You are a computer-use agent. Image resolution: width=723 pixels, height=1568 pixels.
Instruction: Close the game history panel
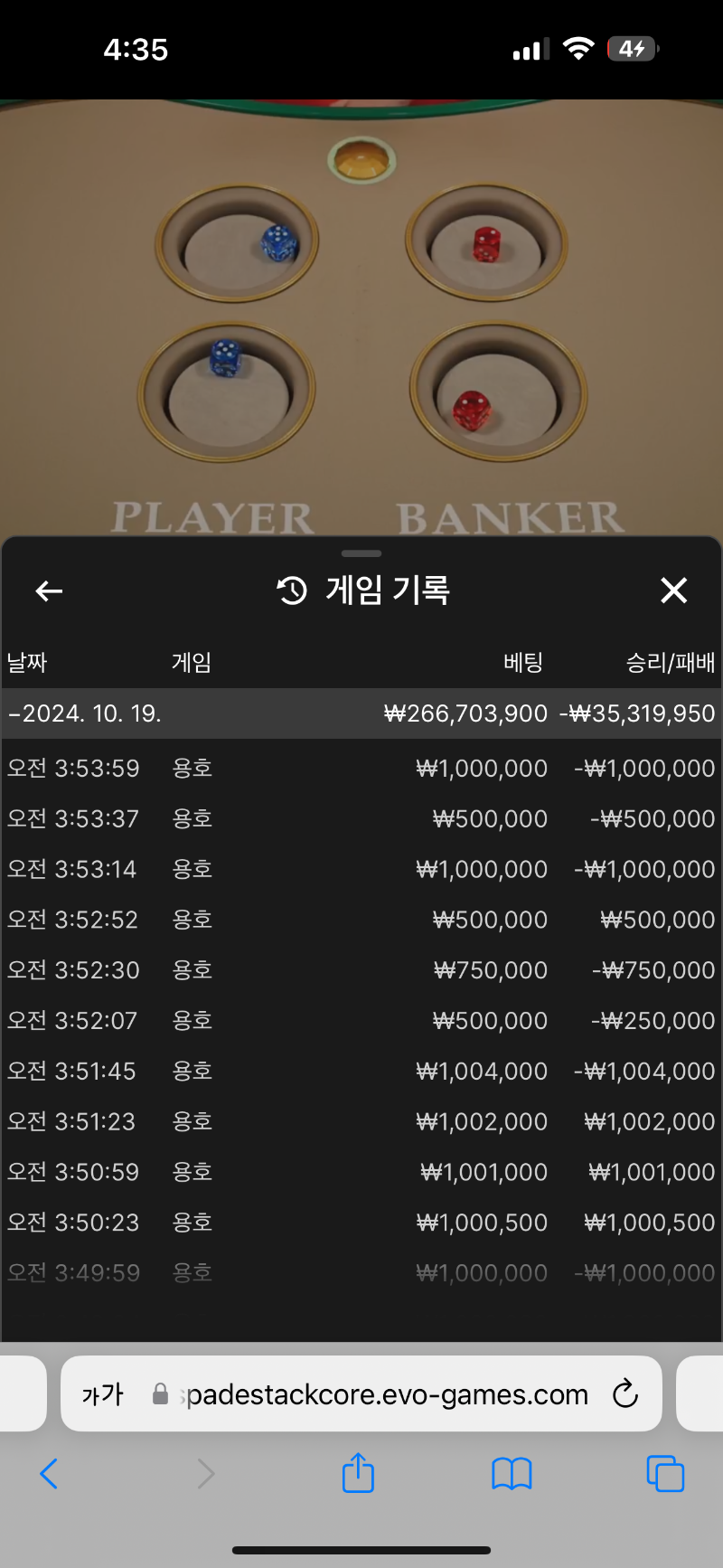tap(674, 590)
